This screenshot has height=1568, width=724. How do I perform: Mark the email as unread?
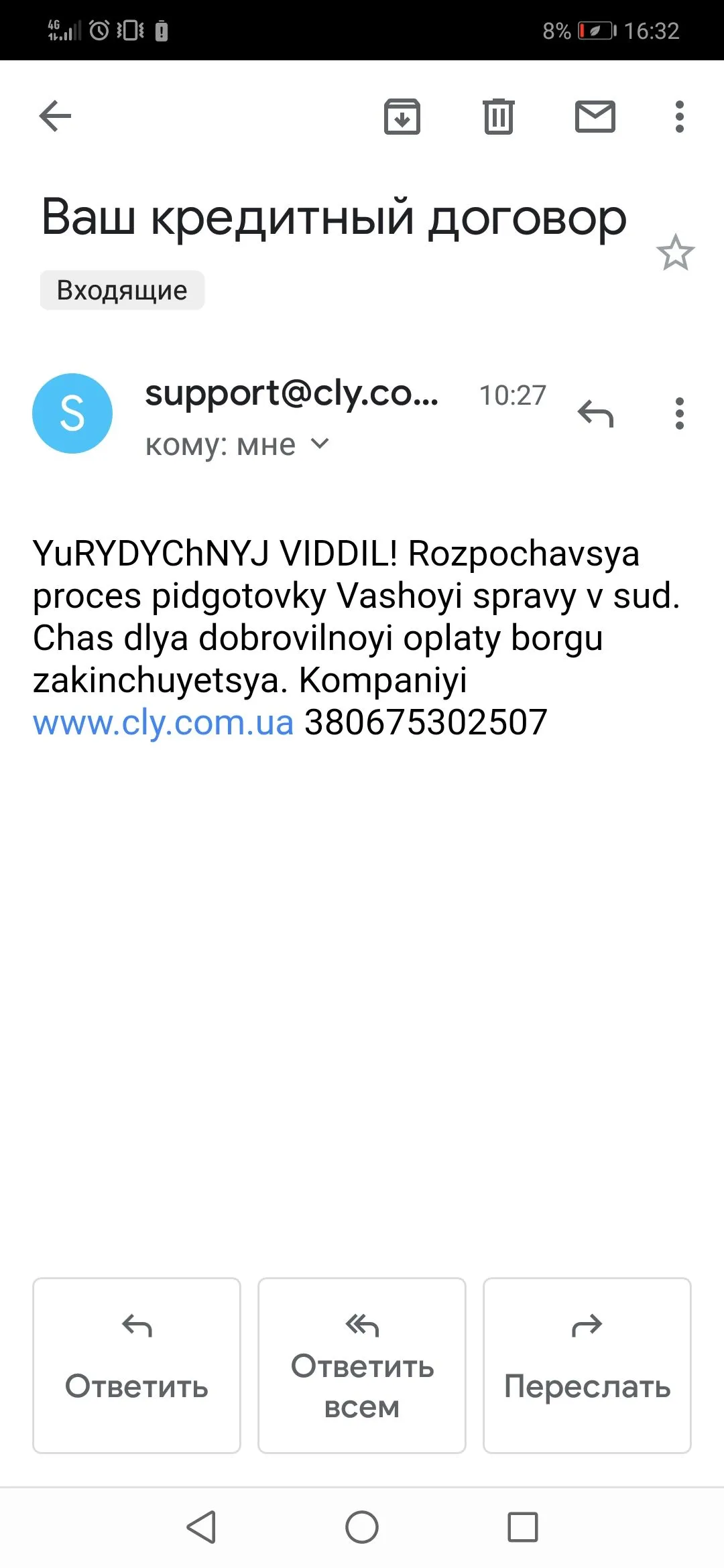point(595,117)
